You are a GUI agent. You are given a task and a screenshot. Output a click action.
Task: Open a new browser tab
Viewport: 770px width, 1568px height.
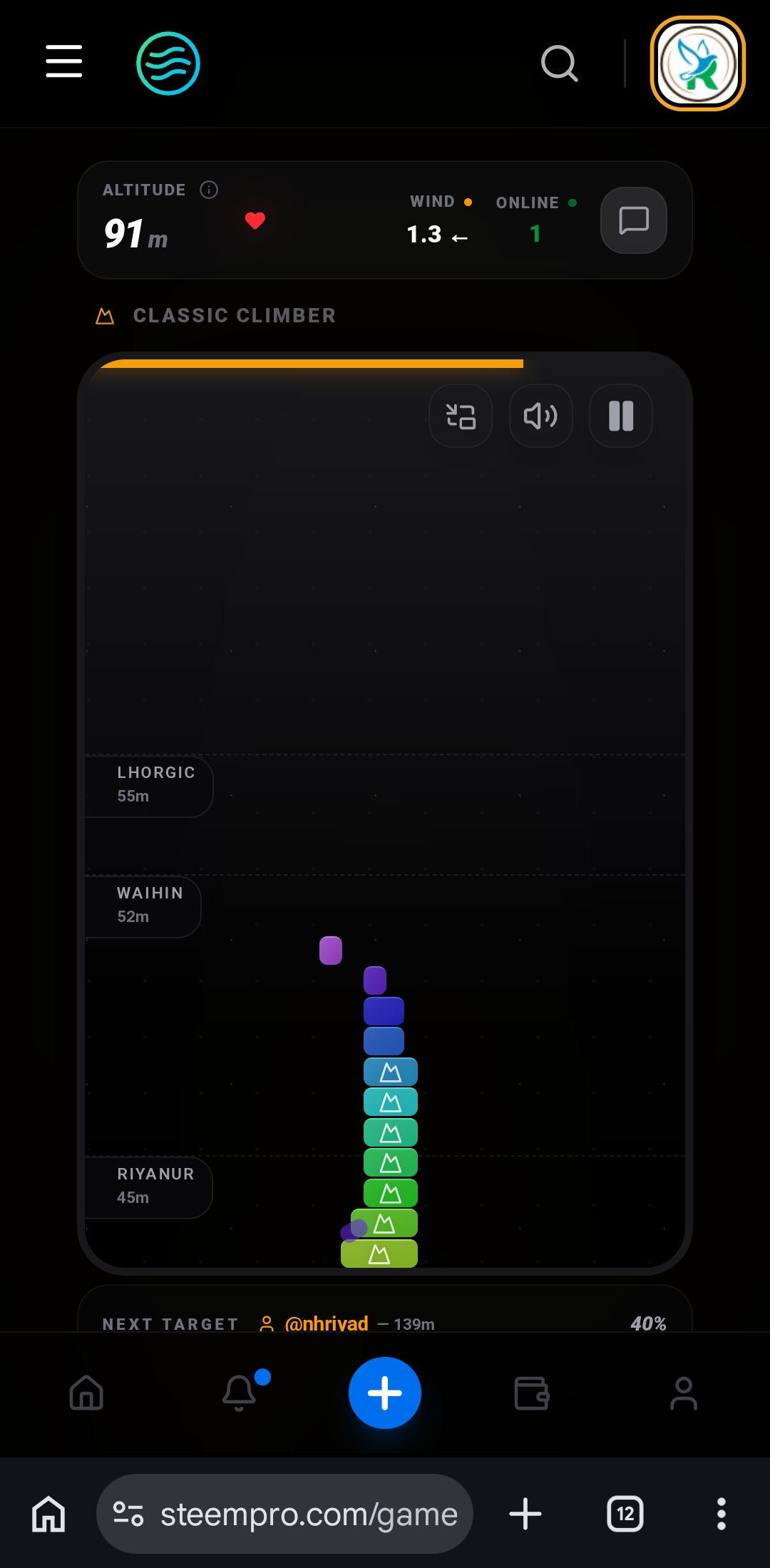(x=525, y=1514)
